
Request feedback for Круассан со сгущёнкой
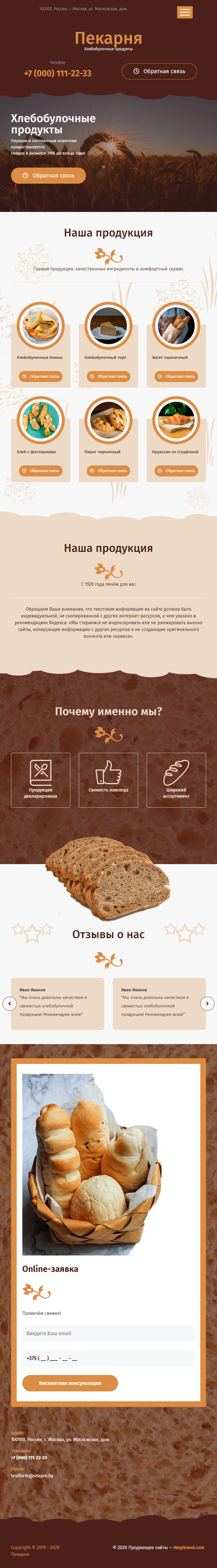[176, 470]
